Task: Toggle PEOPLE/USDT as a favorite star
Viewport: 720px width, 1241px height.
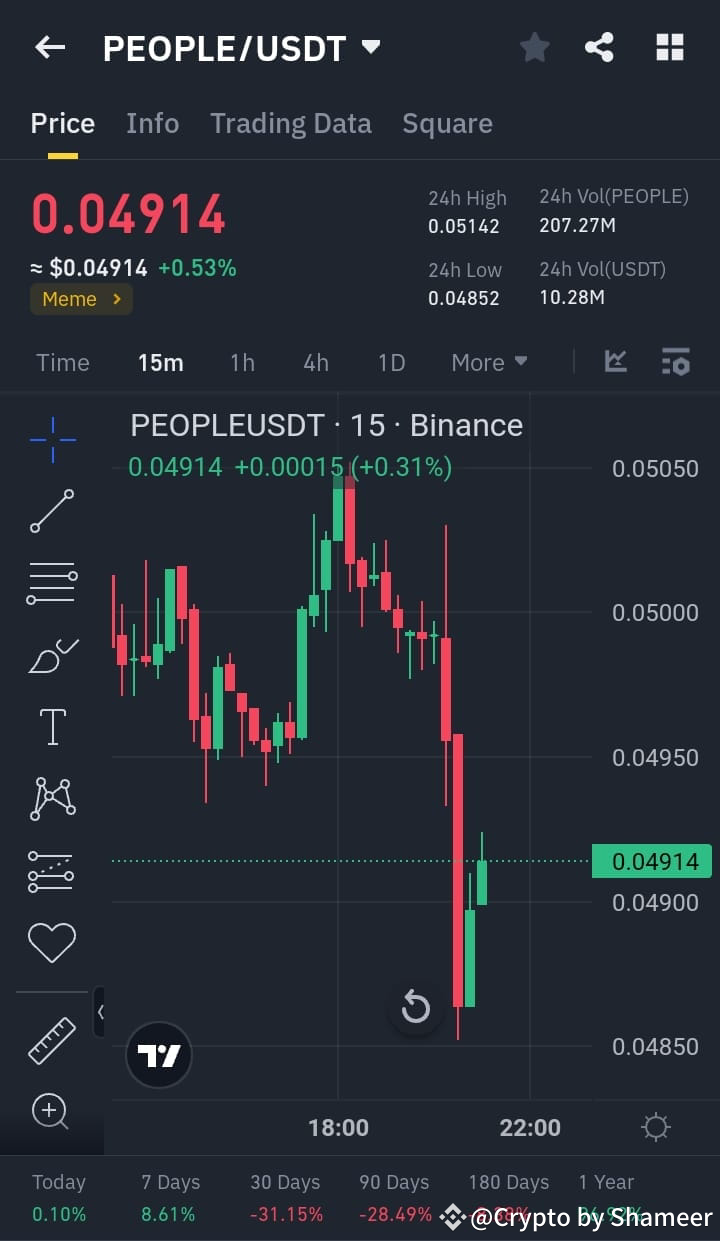Action: tap(534, 46)
